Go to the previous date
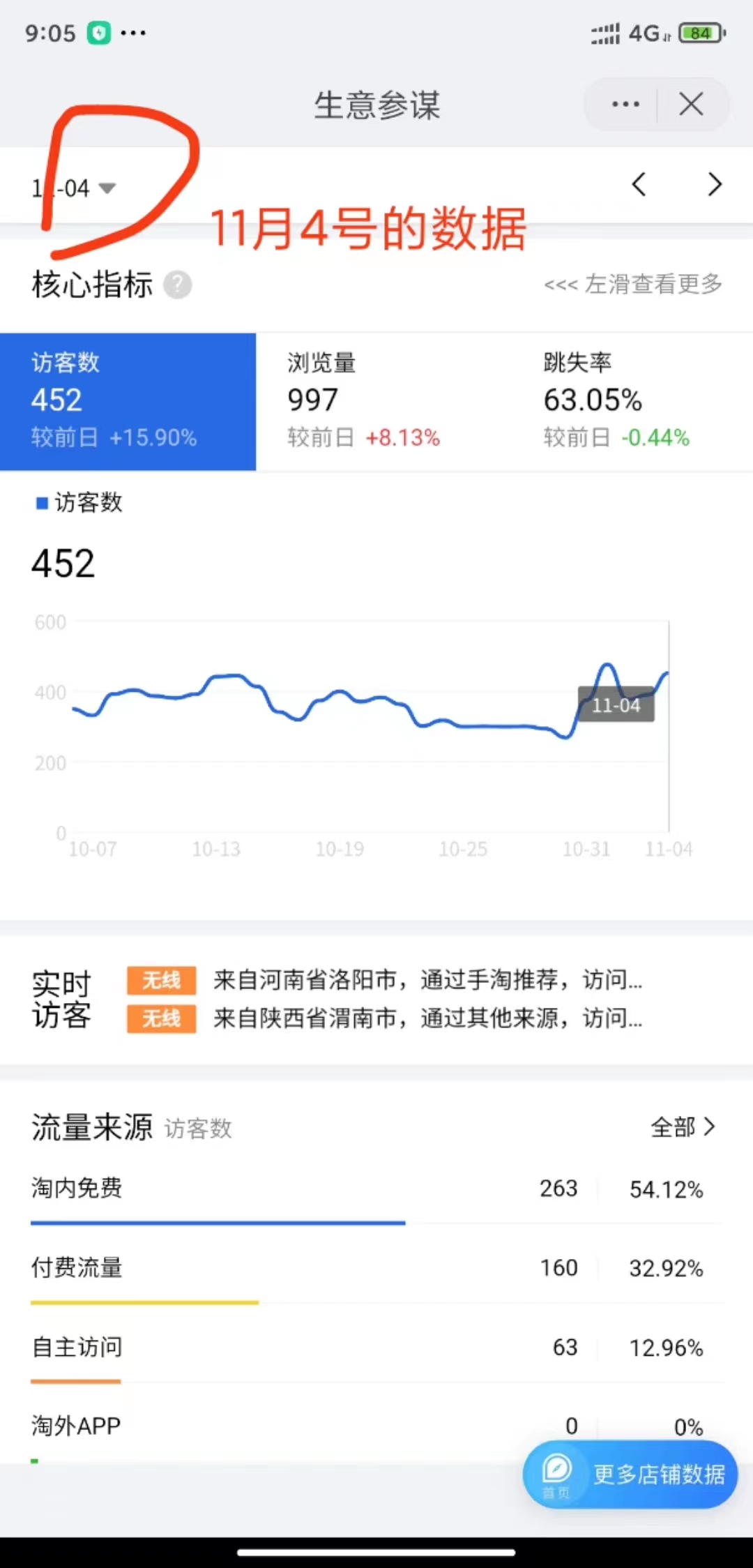 [639, 185]
